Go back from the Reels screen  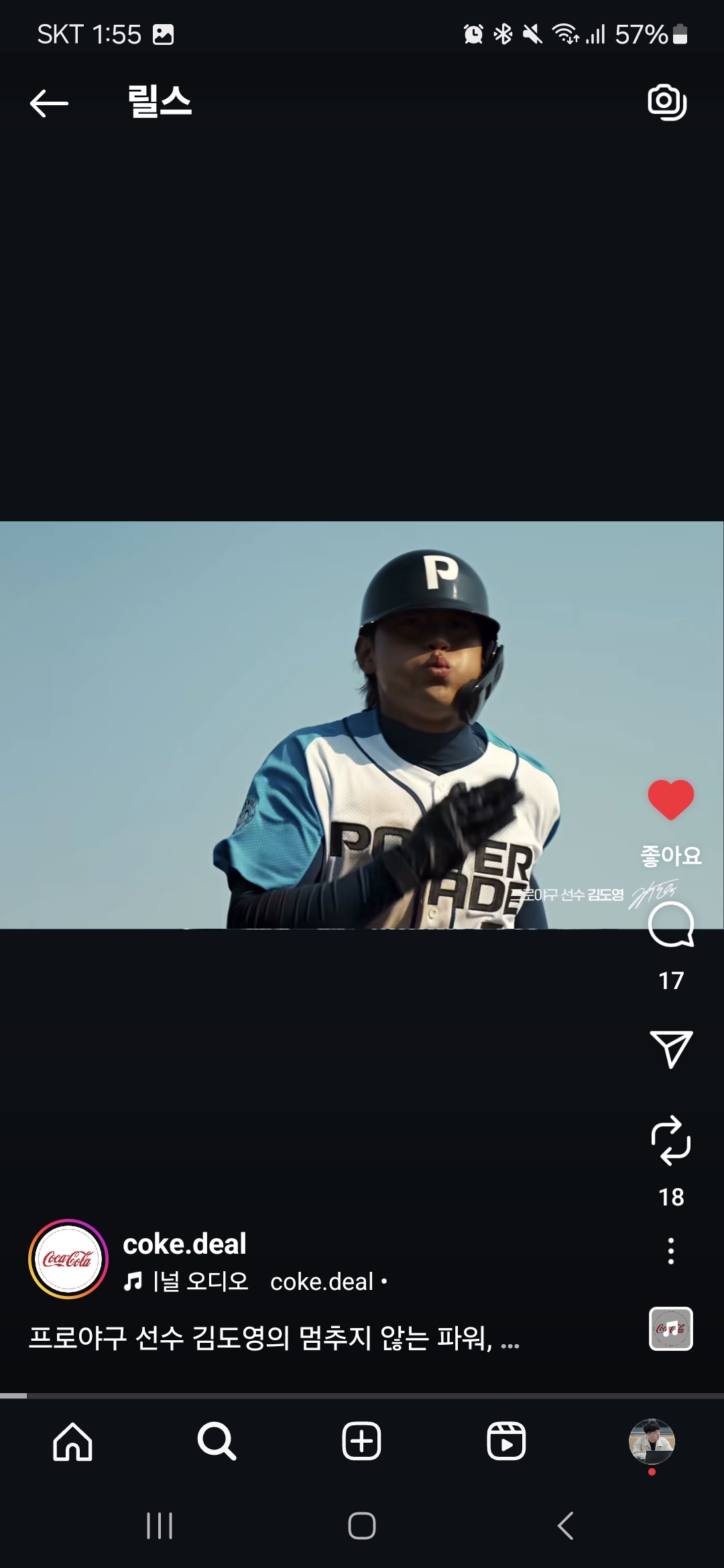point(49,103)
